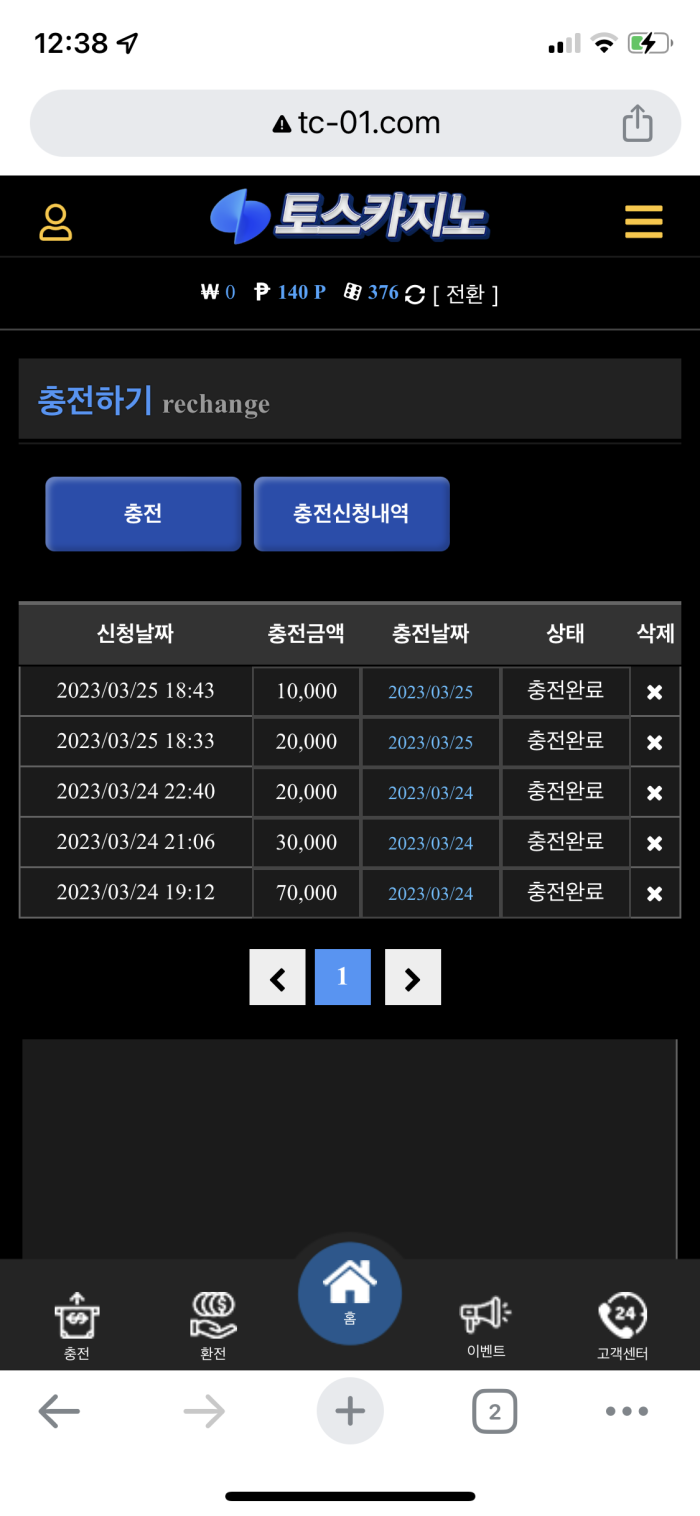The image size is (700, 1516).
Task: Open the user profile icon
Action: coord(56,222)
